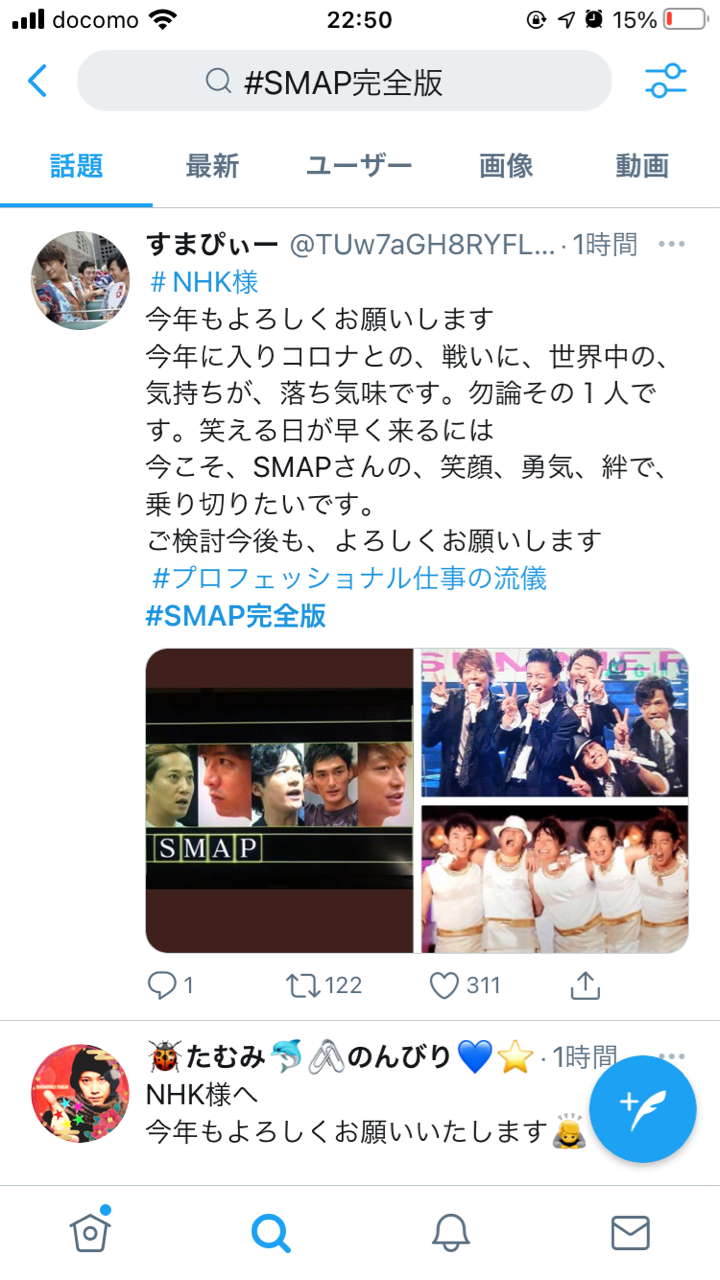This screenshot has height=1280, width=720.
Task: Open the SMAP faces image in tweet
Action: (280, 801)
